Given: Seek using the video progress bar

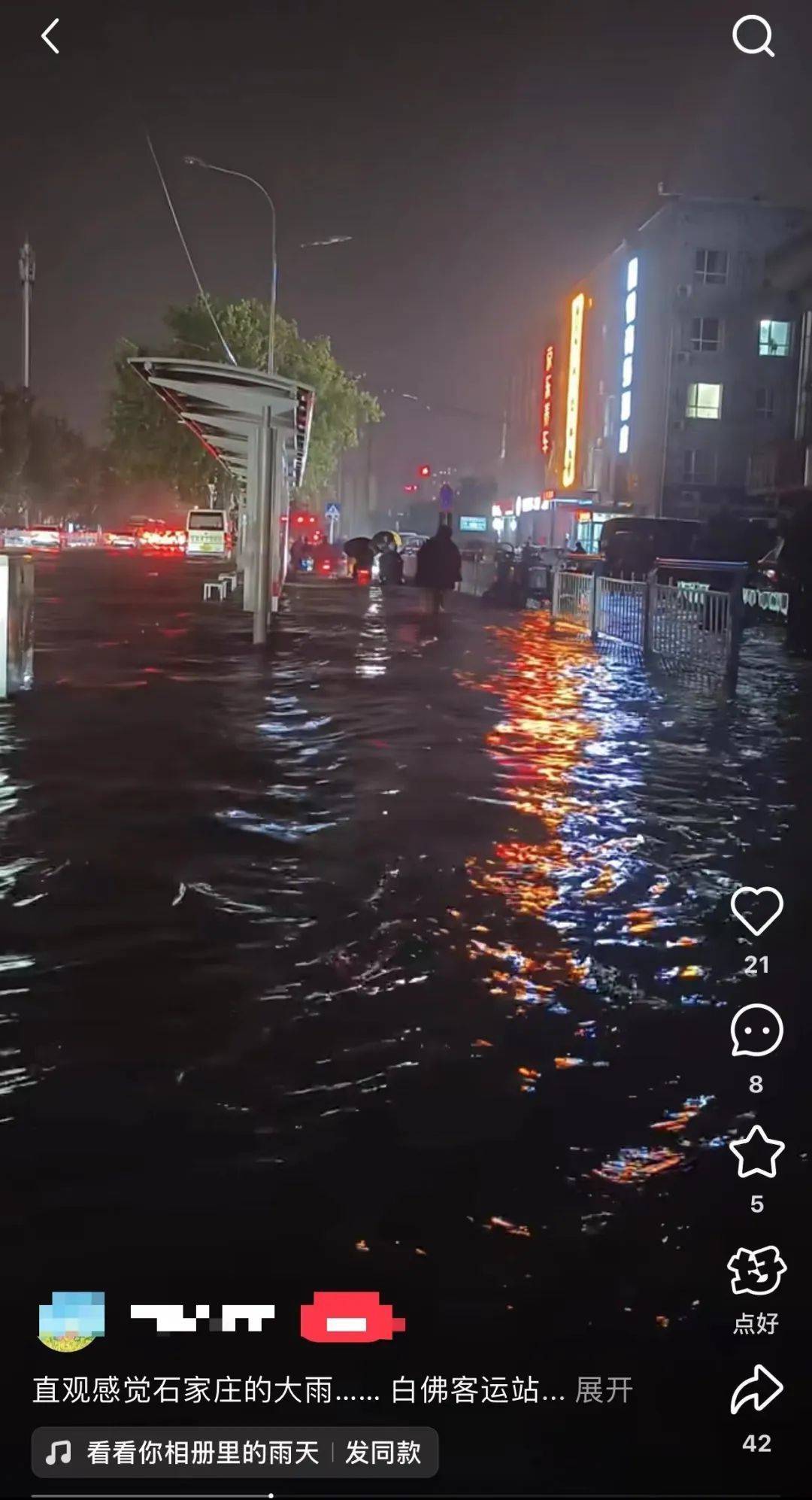Looking at the screenshot, I should pos(406,1495).
